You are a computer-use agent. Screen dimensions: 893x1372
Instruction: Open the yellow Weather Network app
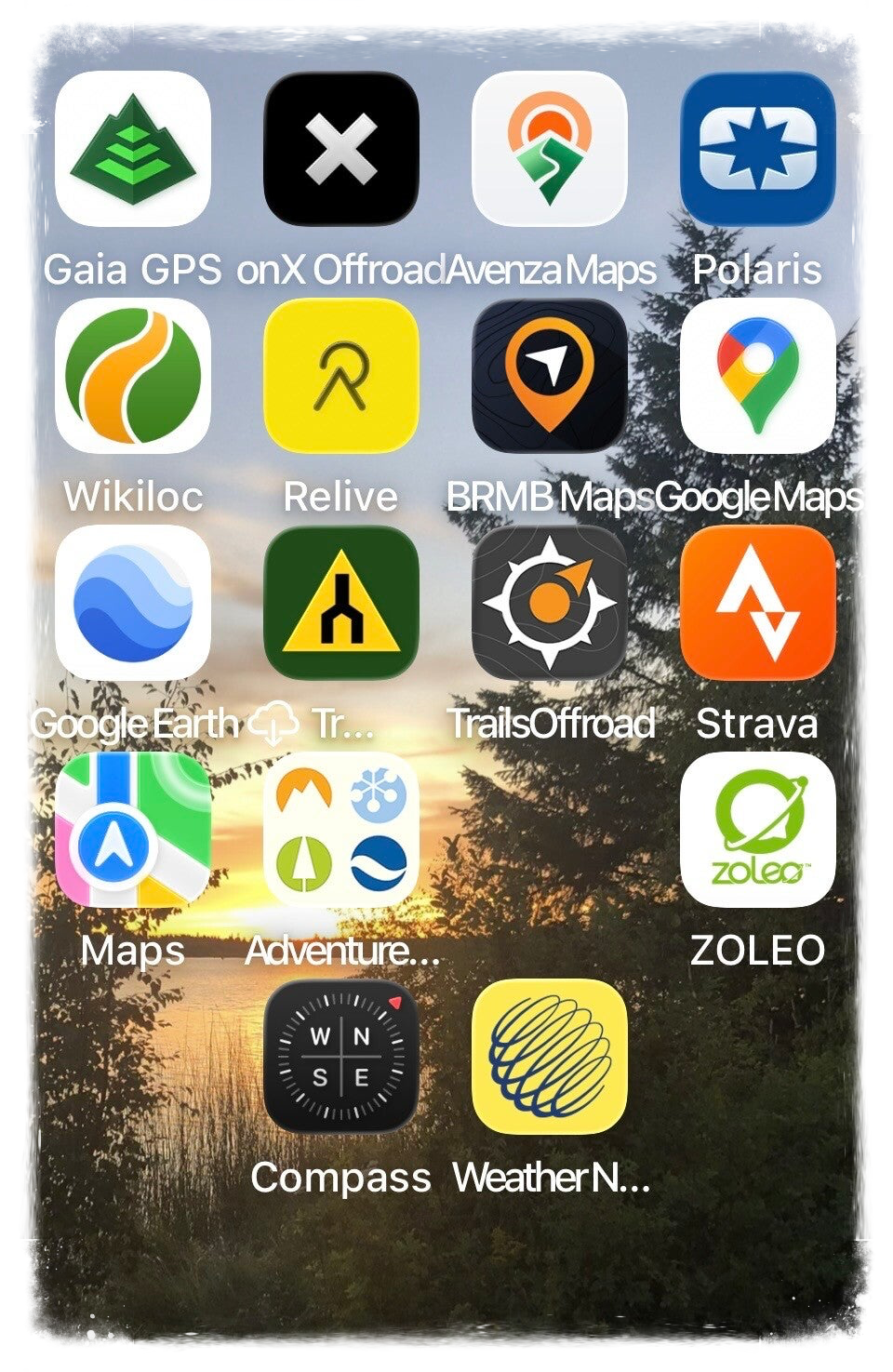tap(550, 1057)
